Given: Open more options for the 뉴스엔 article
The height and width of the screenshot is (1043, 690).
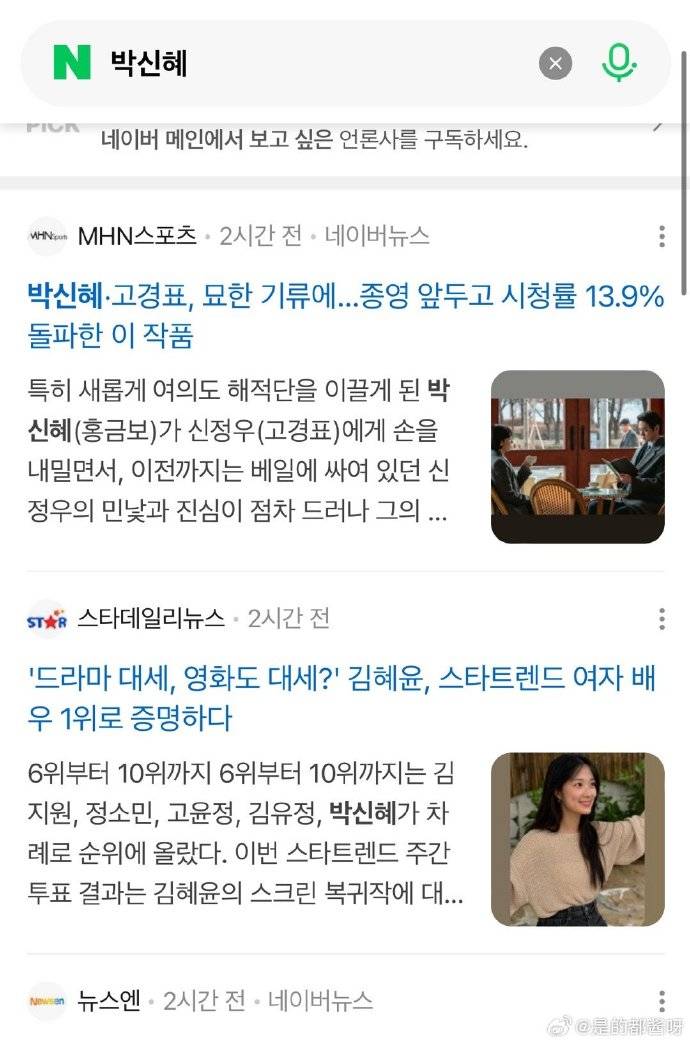Looking at the screenshot, I should click(x=661, y=1000).
